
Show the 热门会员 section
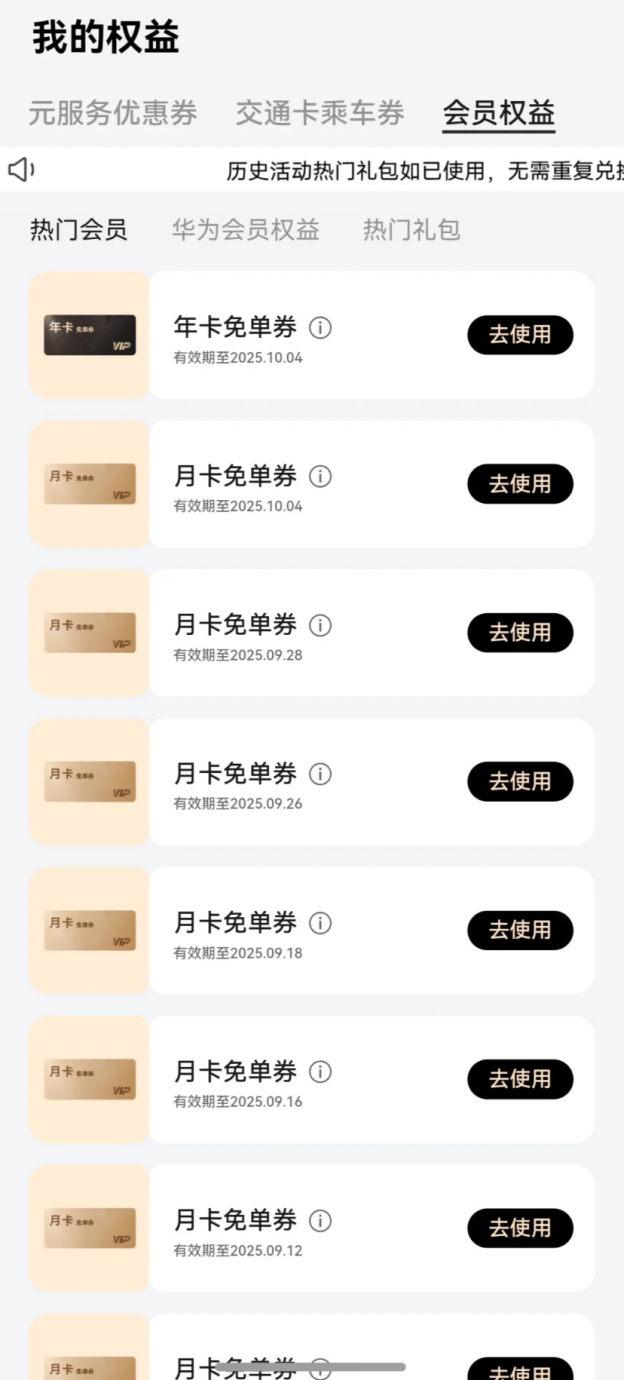coord(79,230)
